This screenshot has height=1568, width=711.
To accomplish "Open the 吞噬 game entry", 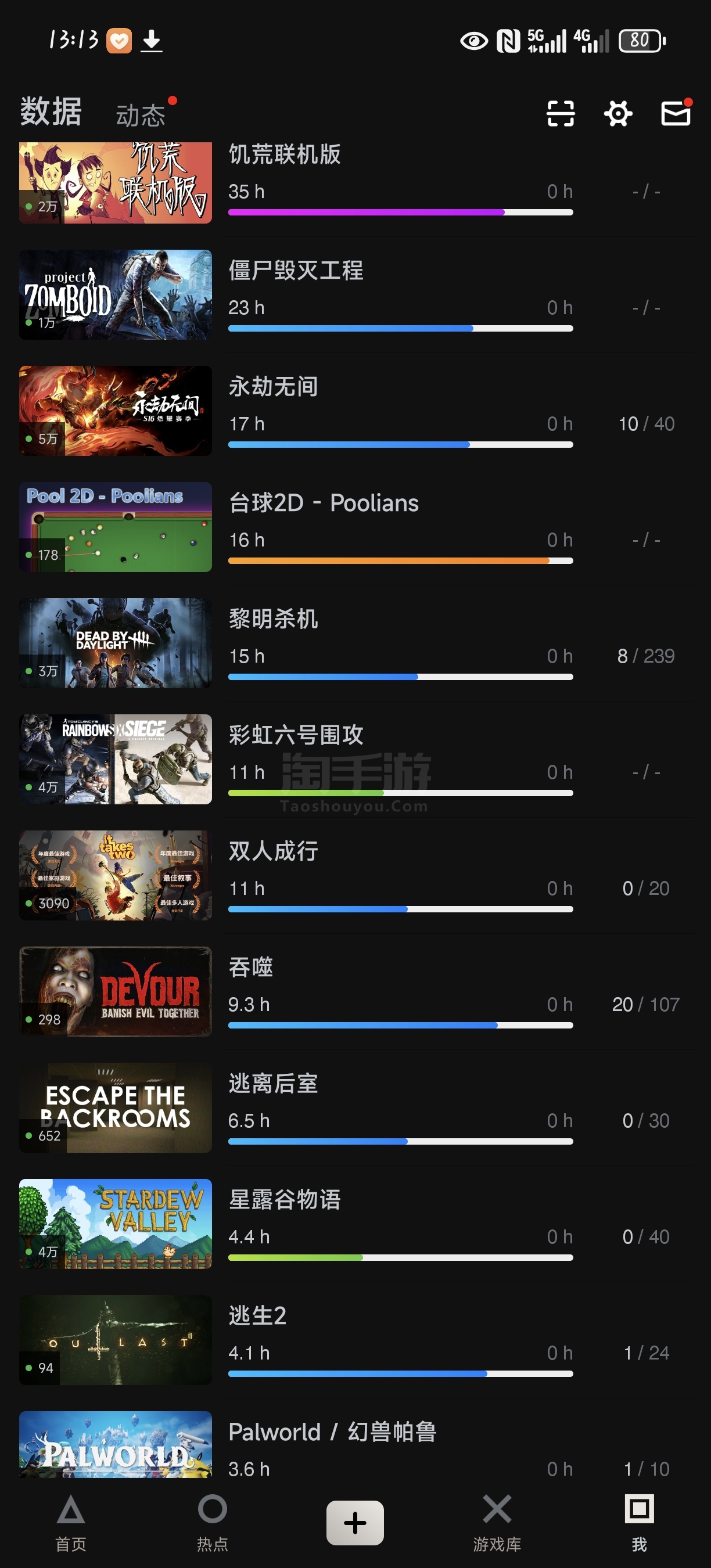I will coord(357,992).
